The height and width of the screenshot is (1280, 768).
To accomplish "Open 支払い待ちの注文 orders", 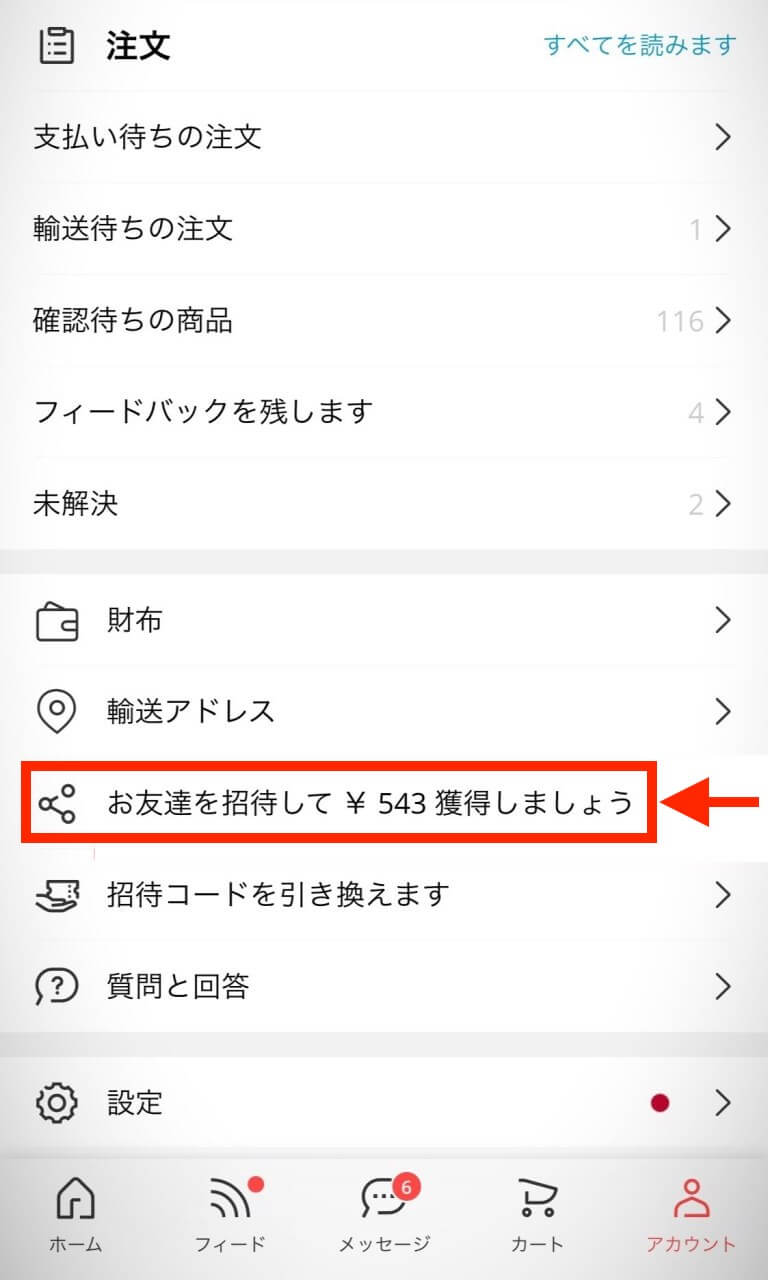I will (x=384, y=137).
